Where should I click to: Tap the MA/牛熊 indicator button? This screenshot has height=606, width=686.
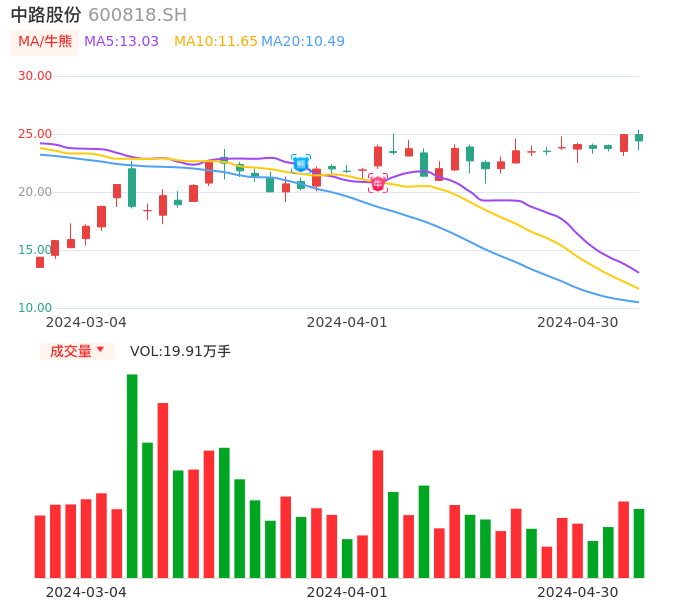click(x=45, y=42)
